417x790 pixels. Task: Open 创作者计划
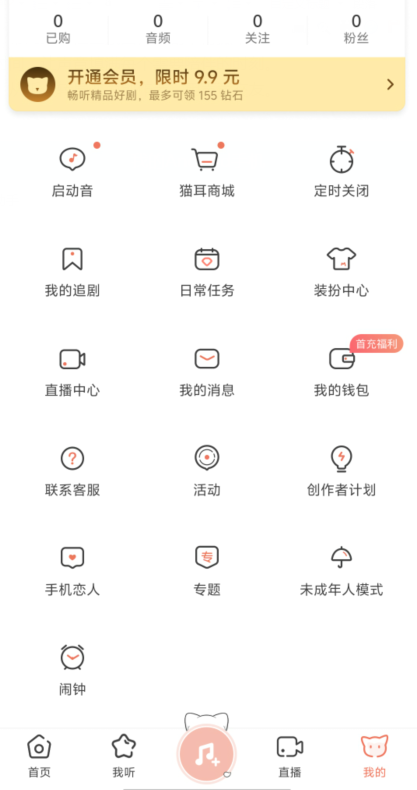[341, 471]
